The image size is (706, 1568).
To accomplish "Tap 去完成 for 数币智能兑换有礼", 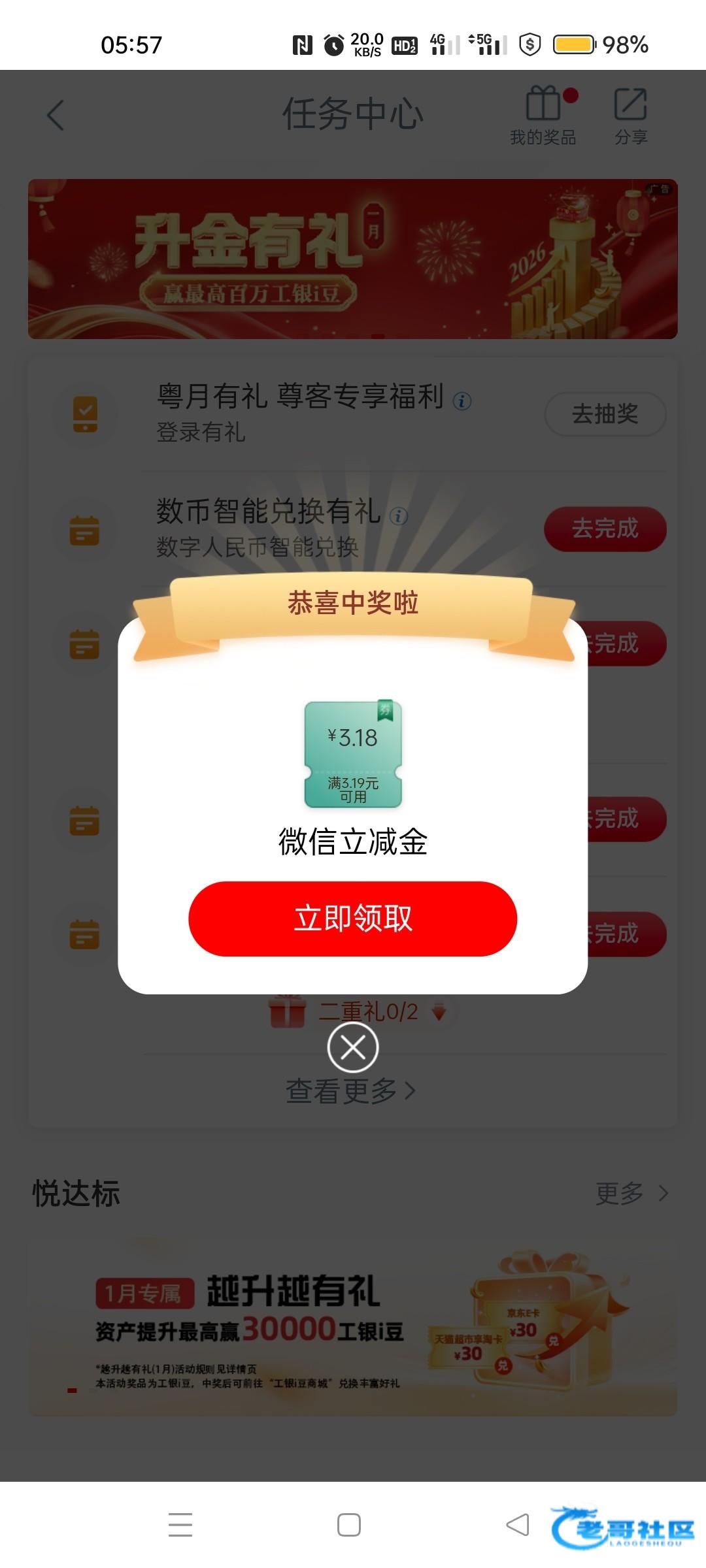I will [605, 529].
